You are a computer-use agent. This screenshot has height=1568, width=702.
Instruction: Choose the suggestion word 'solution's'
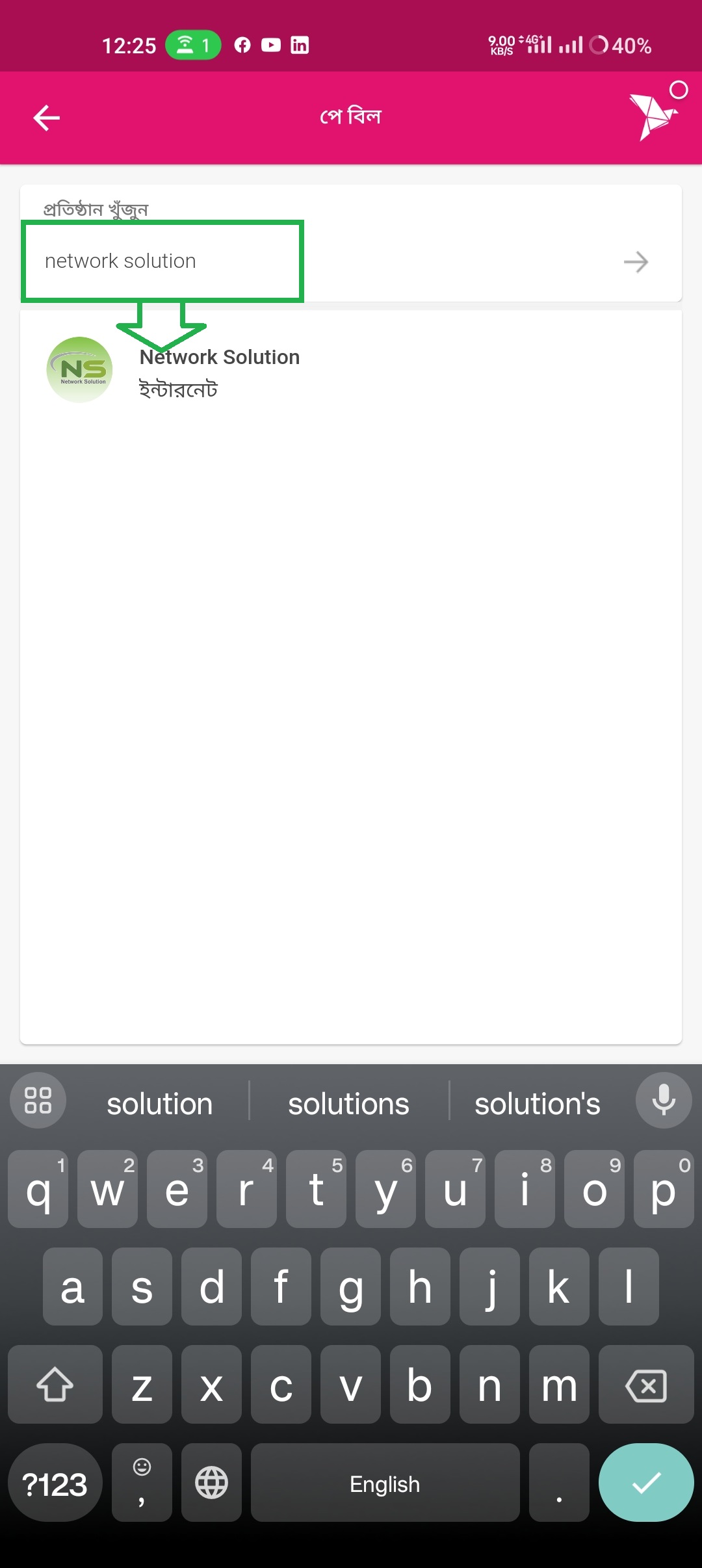[538, 1103]
